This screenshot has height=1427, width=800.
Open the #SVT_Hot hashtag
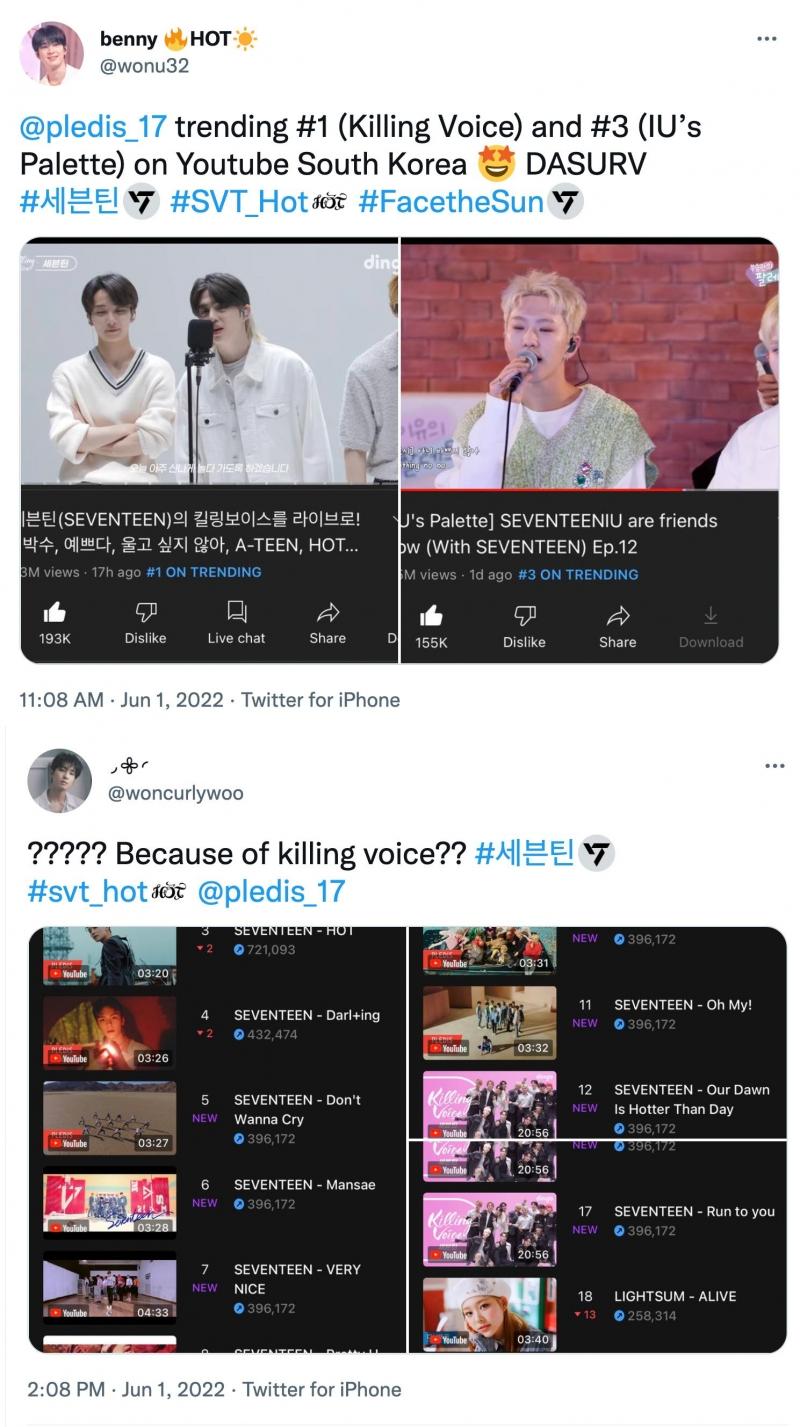pyautogui.click(x=239, y=202)
